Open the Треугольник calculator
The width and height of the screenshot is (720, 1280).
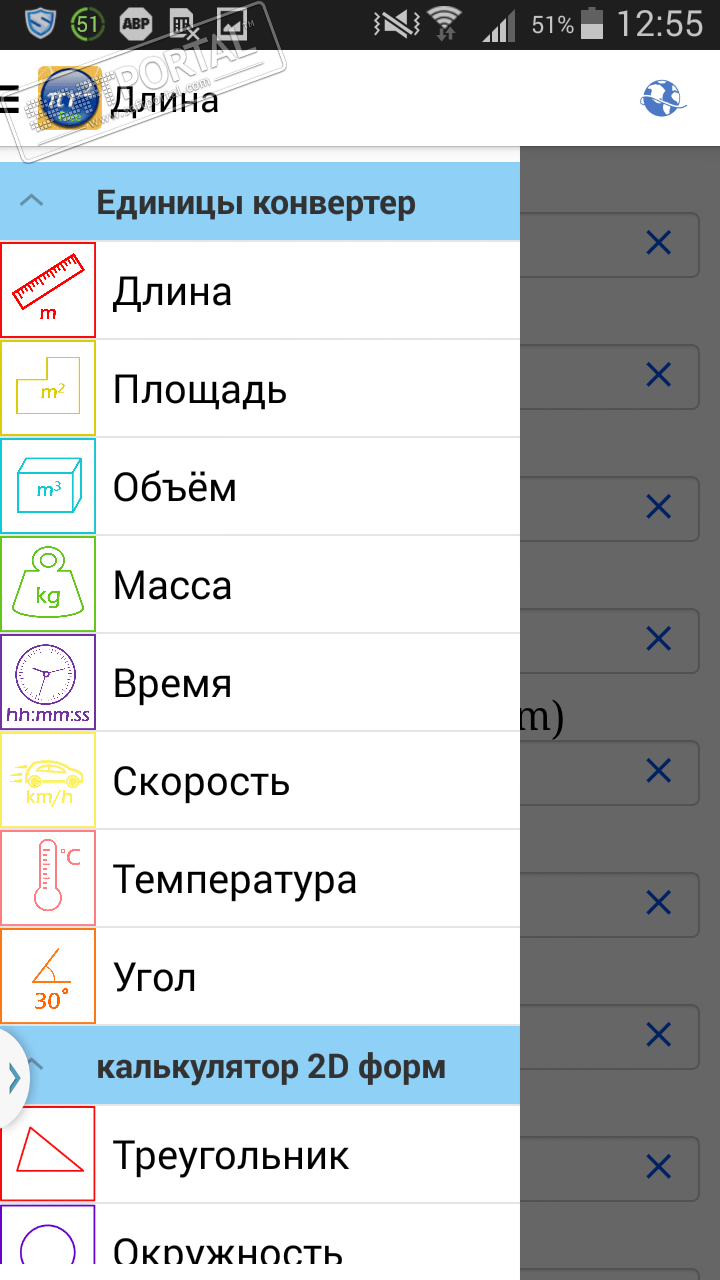(x=260, y=1155)
